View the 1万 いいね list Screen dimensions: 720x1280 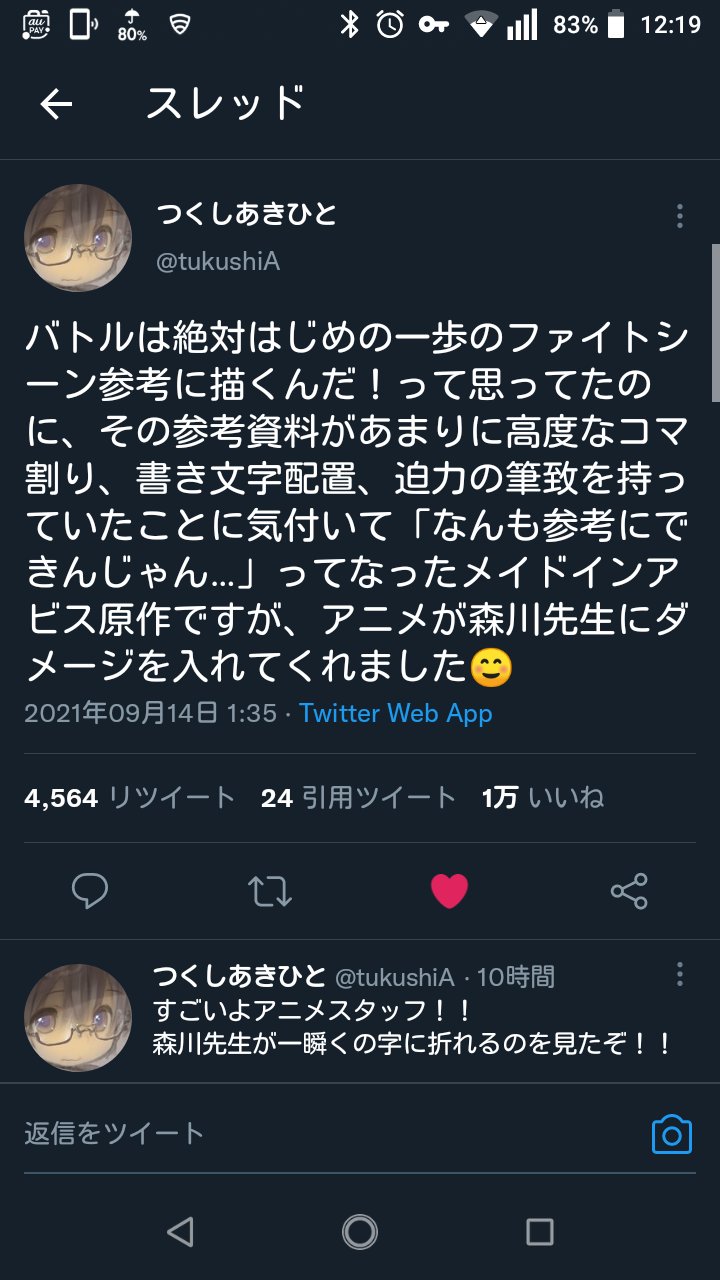542,798
